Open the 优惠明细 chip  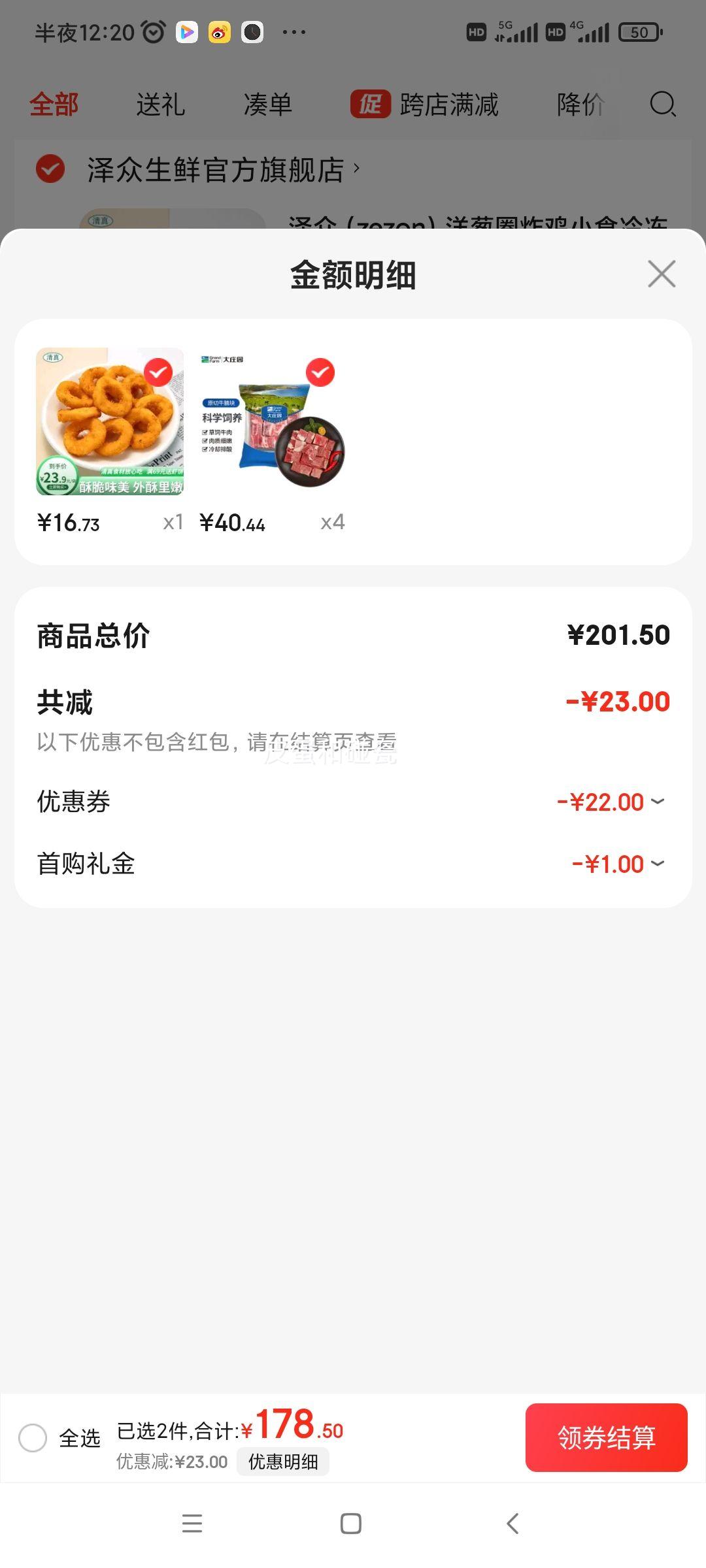tap(283, 1462)
